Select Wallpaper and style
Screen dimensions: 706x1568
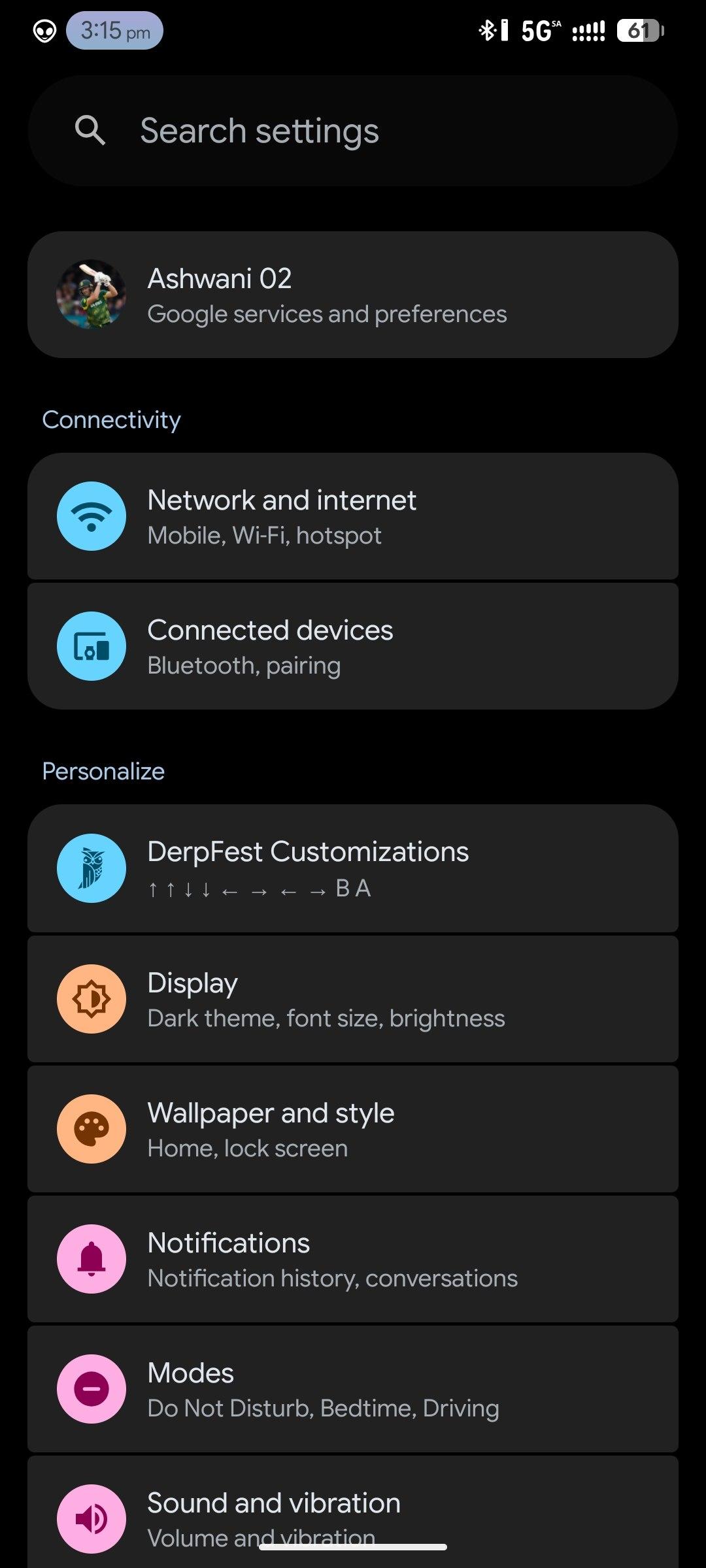(x=353, y=1129)
